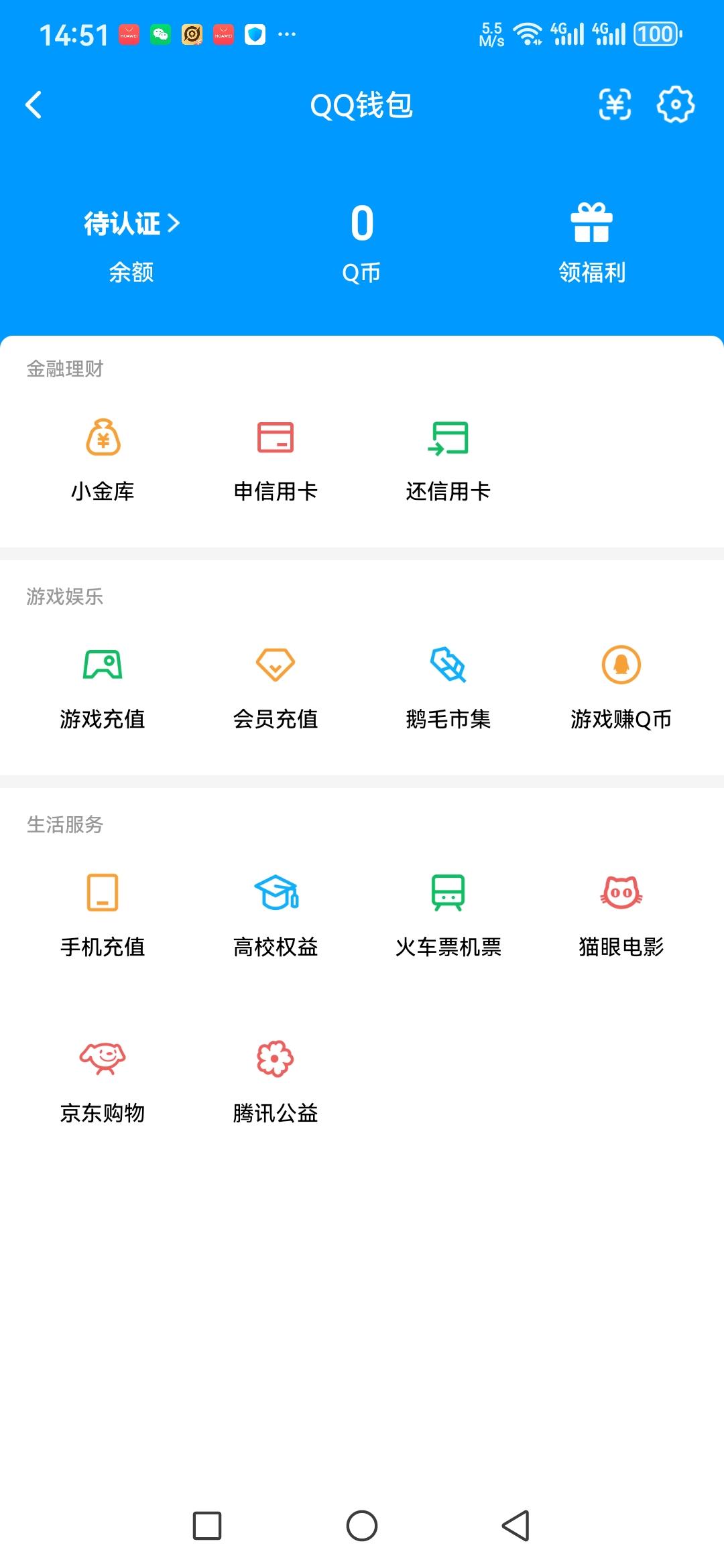Viewport: 724px width, 1568px height.
Task: Go back with the left arrow
Action: [32, 105]
